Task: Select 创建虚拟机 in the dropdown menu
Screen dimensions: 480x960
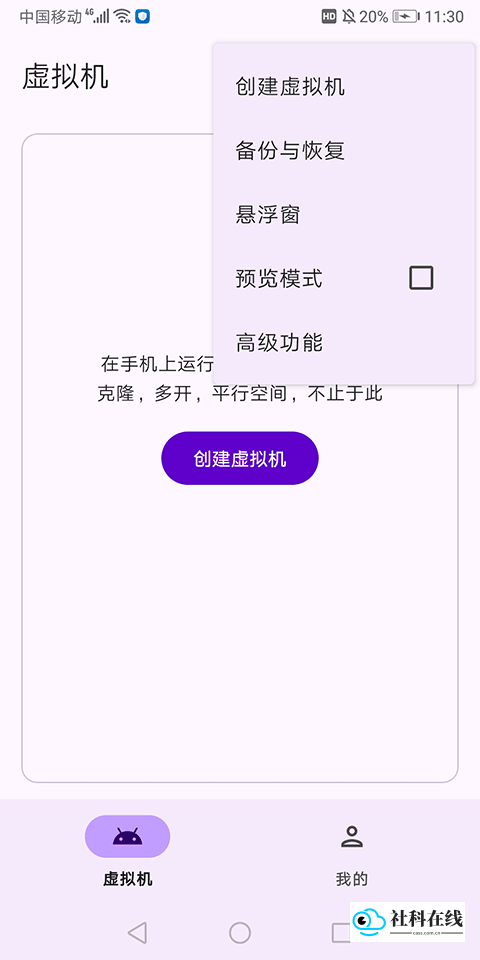Action: coord(343,87)
